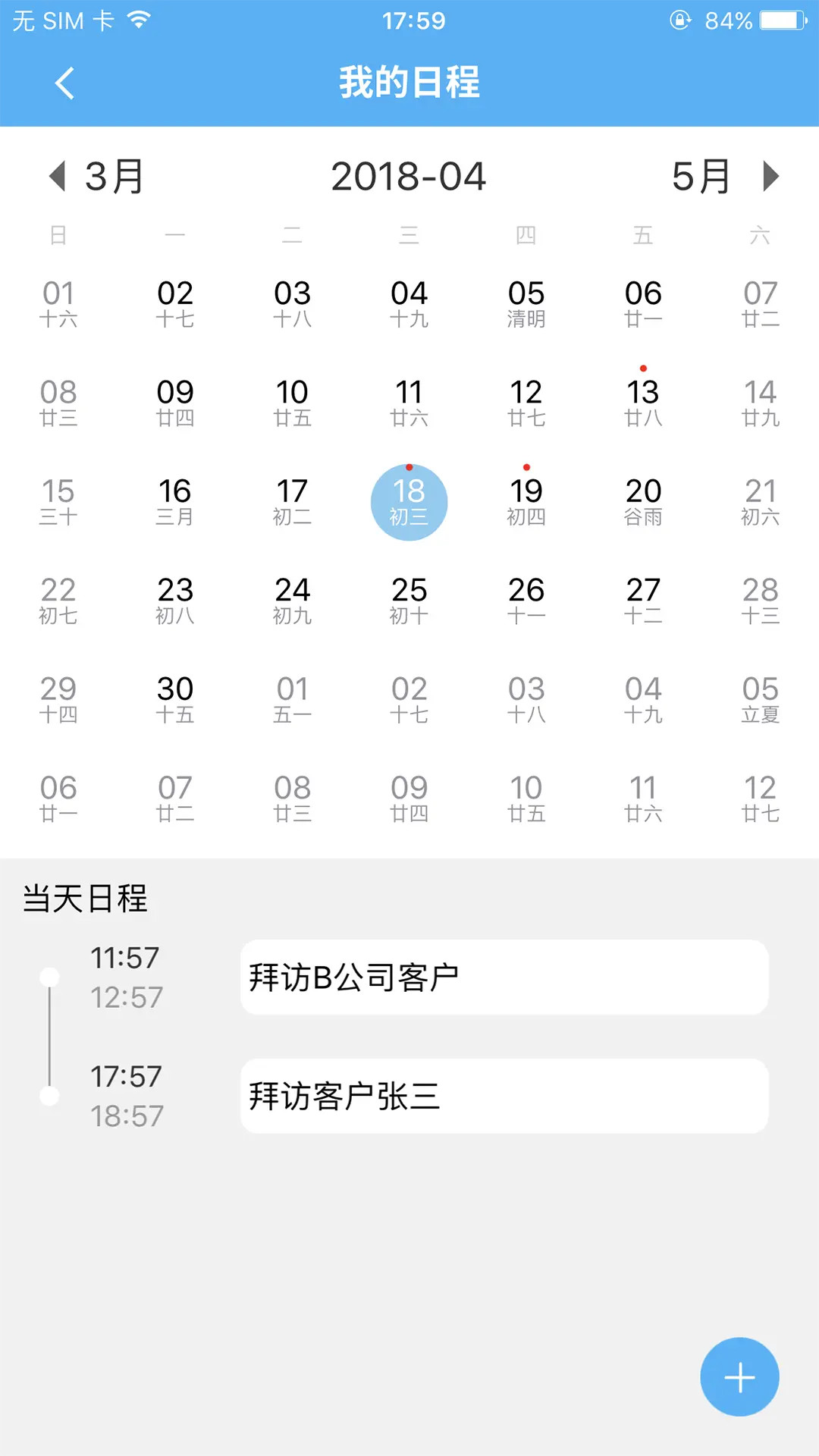Viewport: 819px width, 1456px height.
Task: Open May via right arrow
Action: coord(771,176)
